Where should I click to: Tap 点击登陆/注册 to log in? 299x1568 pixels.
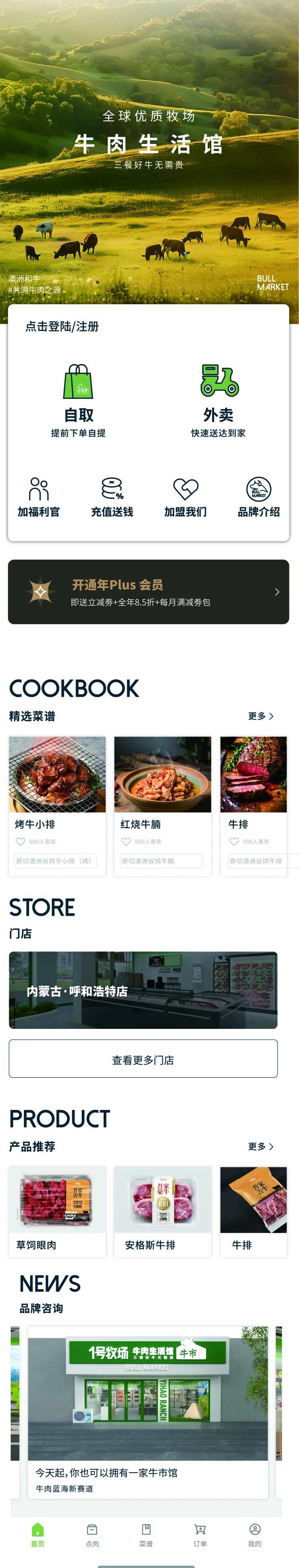coord(61,326)
